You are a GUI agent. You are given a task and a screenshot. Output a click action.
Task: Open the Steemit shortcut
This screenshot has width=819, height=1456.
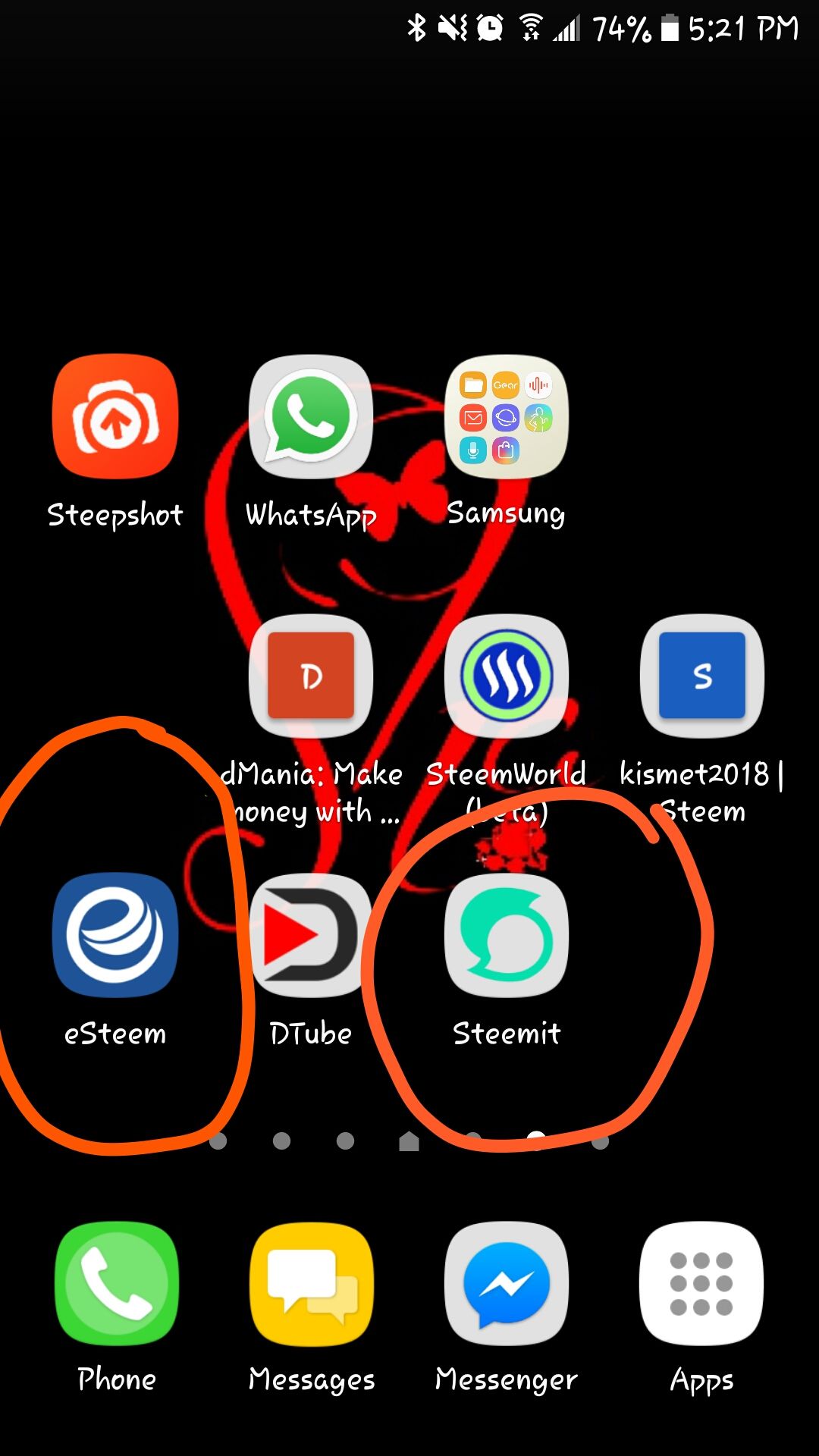point(506,935)
